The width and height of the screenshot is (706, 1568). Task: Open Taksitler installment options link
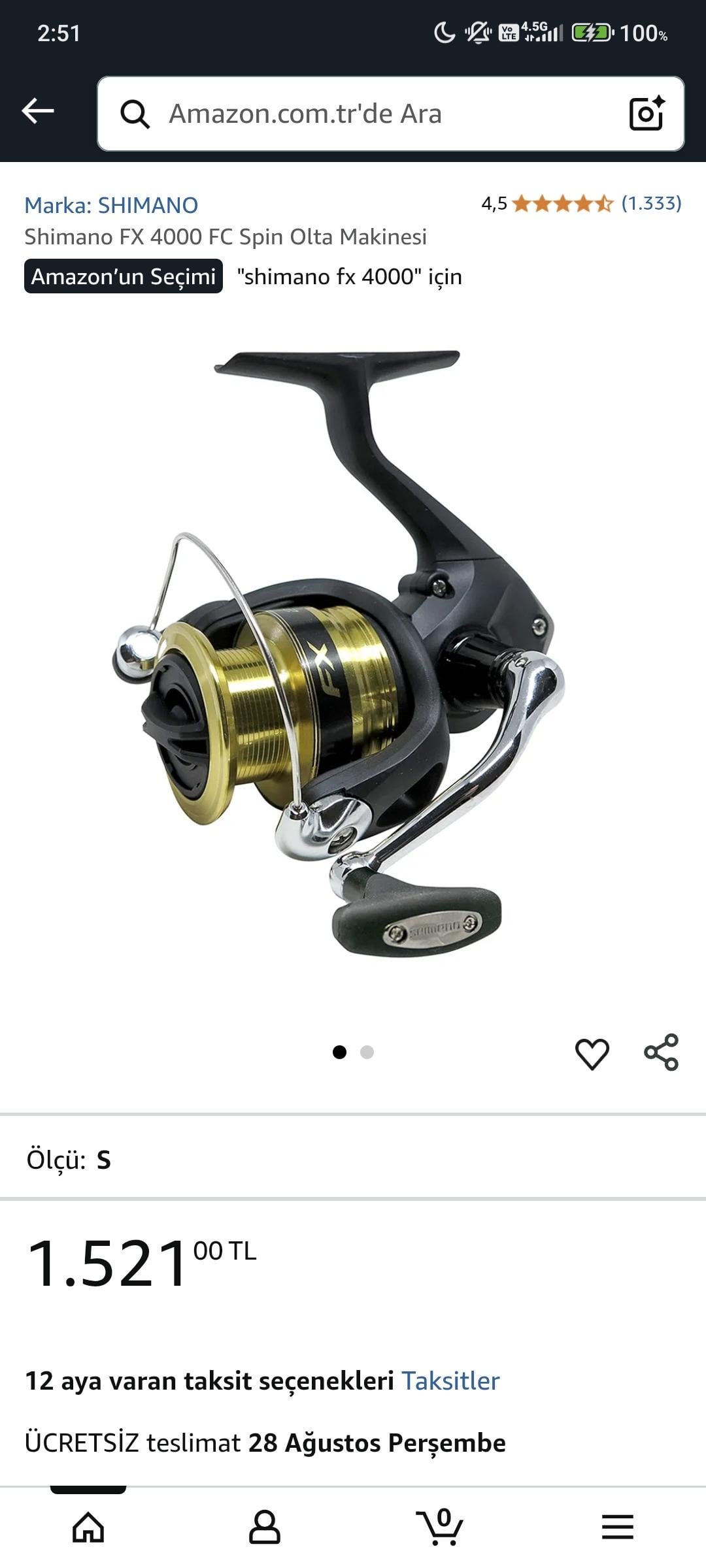[x=450, y=1380]
